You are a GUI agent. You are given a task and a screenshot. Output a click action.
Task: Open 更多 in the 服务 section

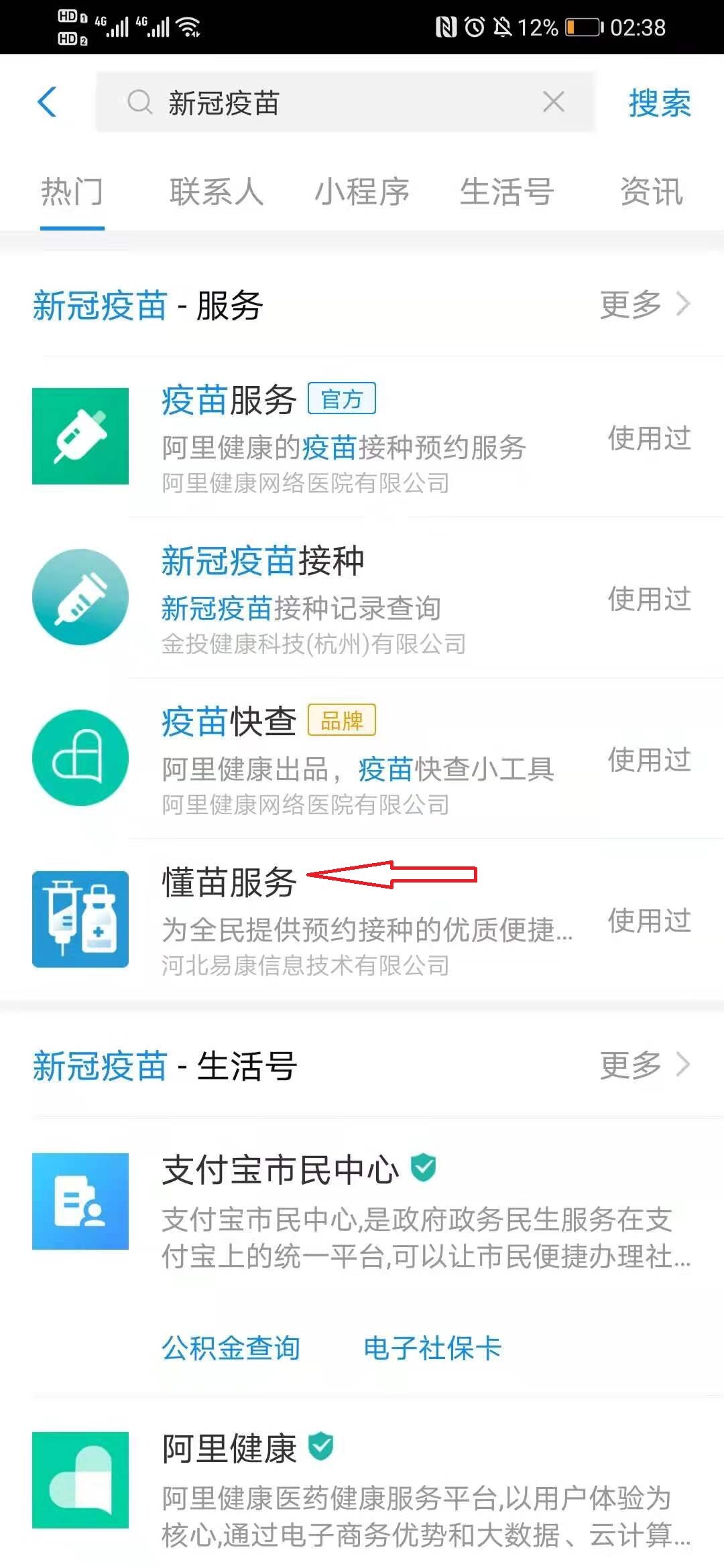(644, 305)
